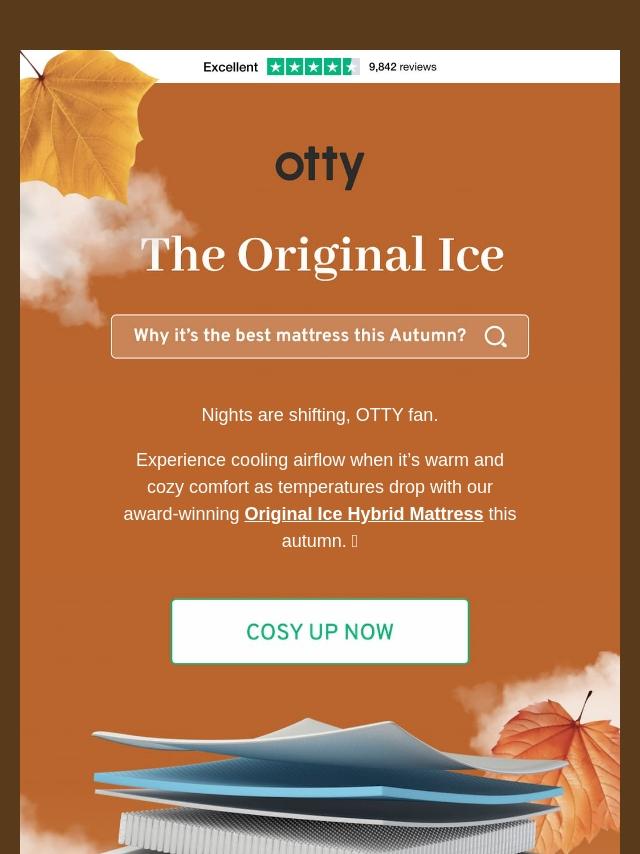
Task: Tap the COSY UP NOW button
Action: tap(320, 632)
